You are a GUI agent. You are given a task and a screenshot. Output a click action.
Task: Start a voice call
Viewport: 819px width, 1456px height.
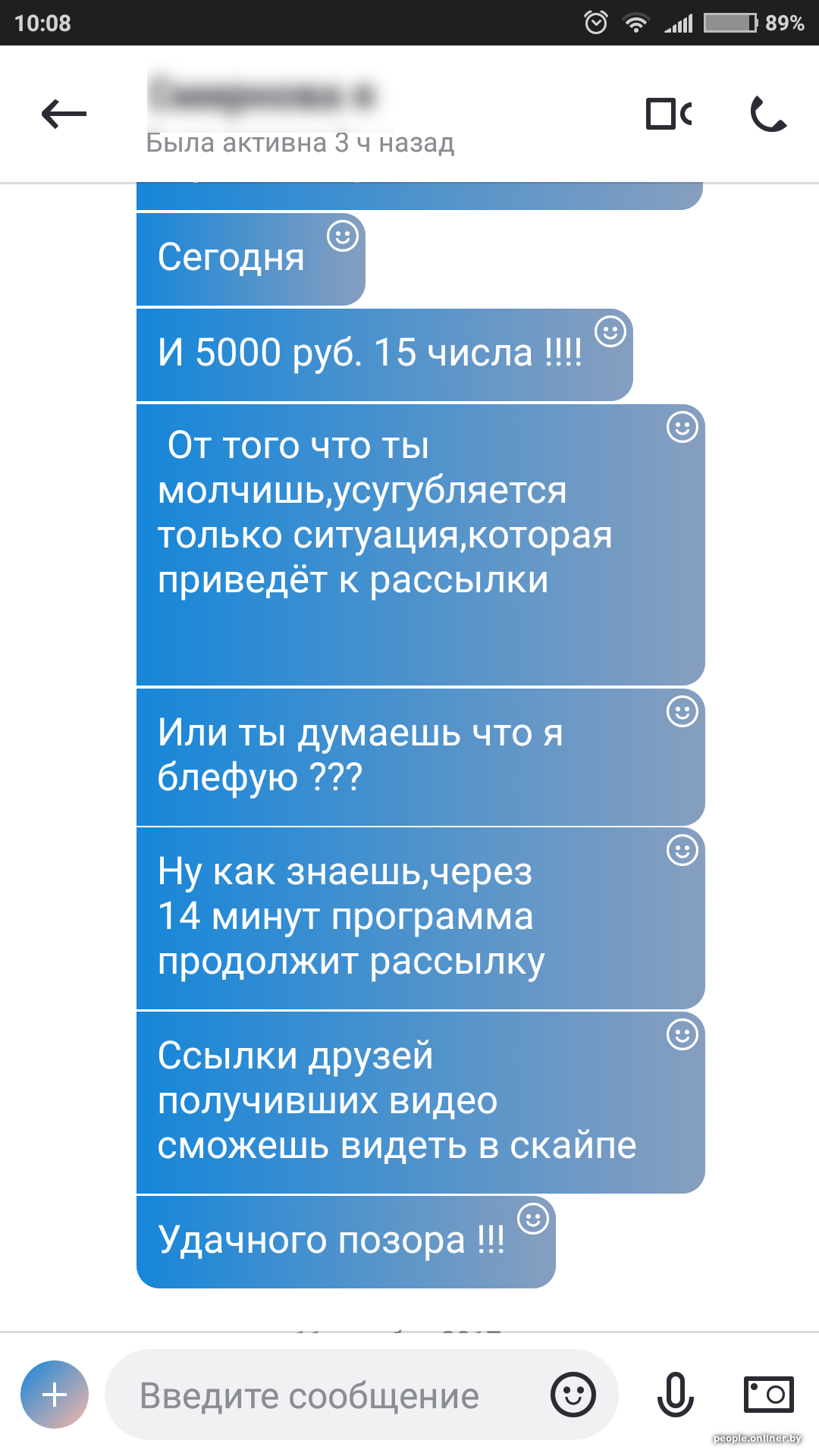[x=768, y=115]
